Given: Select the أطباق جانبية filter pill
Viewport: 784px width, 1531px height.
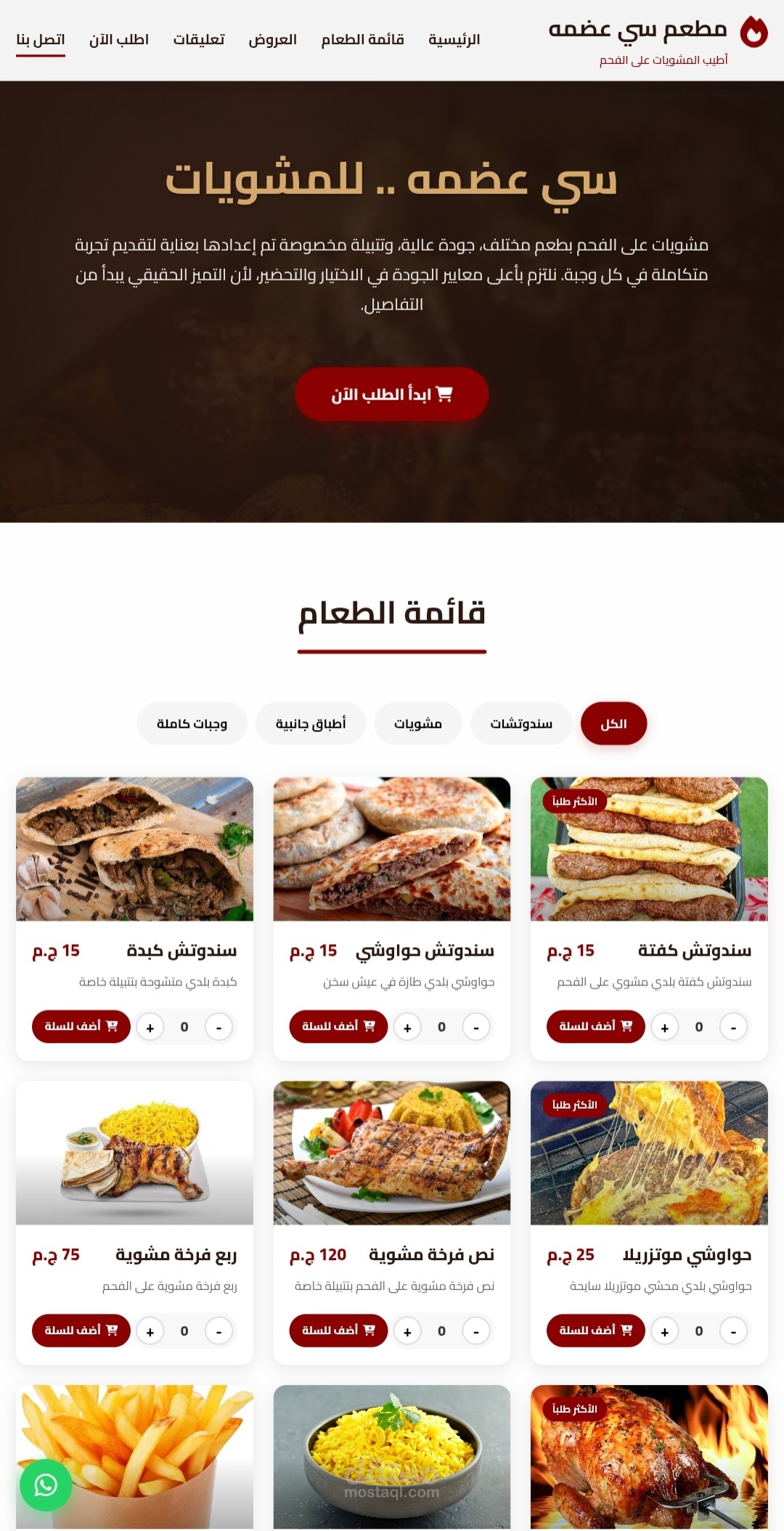Looking at the screenshot, I should (312, 723).
